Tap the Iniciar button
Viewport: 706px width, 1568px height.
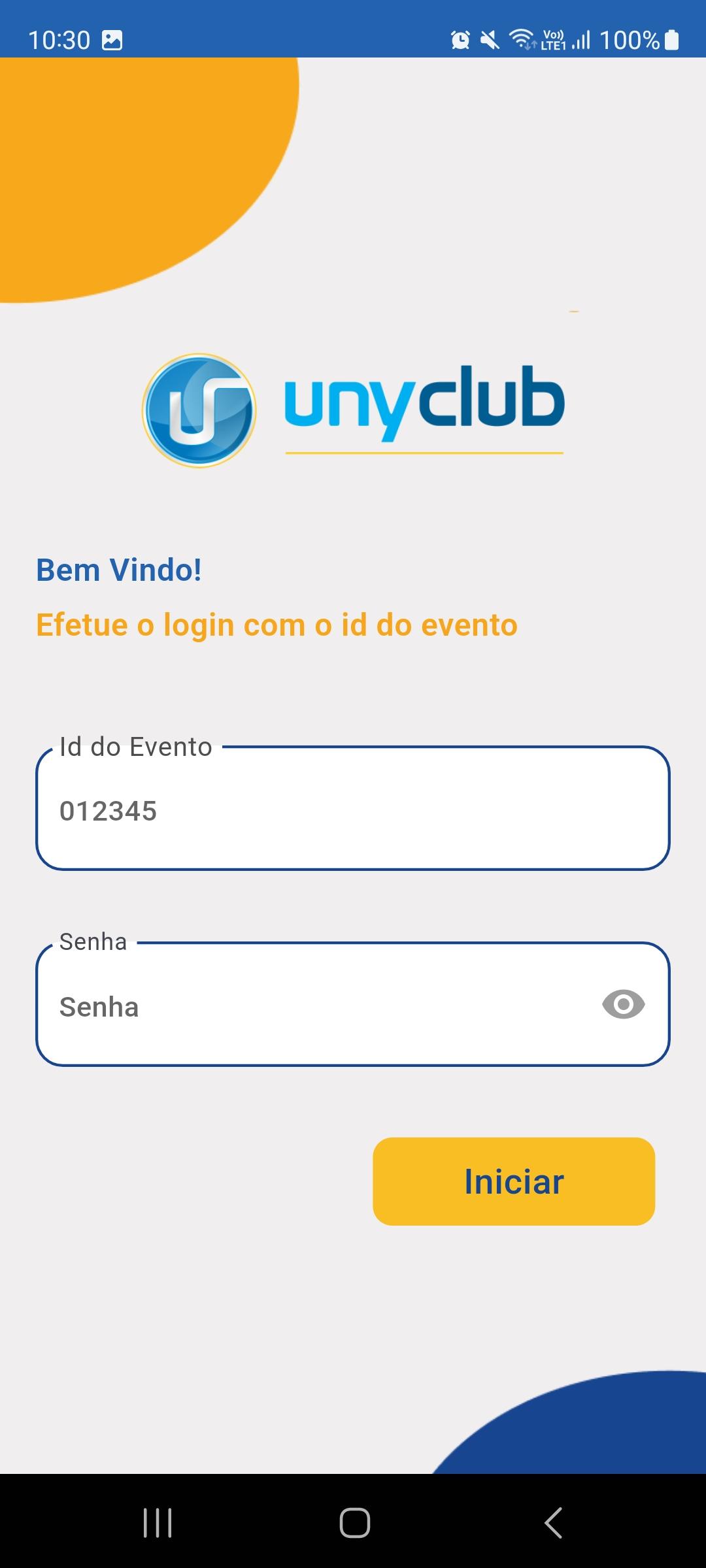pyautogui.click(x=514, y=1181)
